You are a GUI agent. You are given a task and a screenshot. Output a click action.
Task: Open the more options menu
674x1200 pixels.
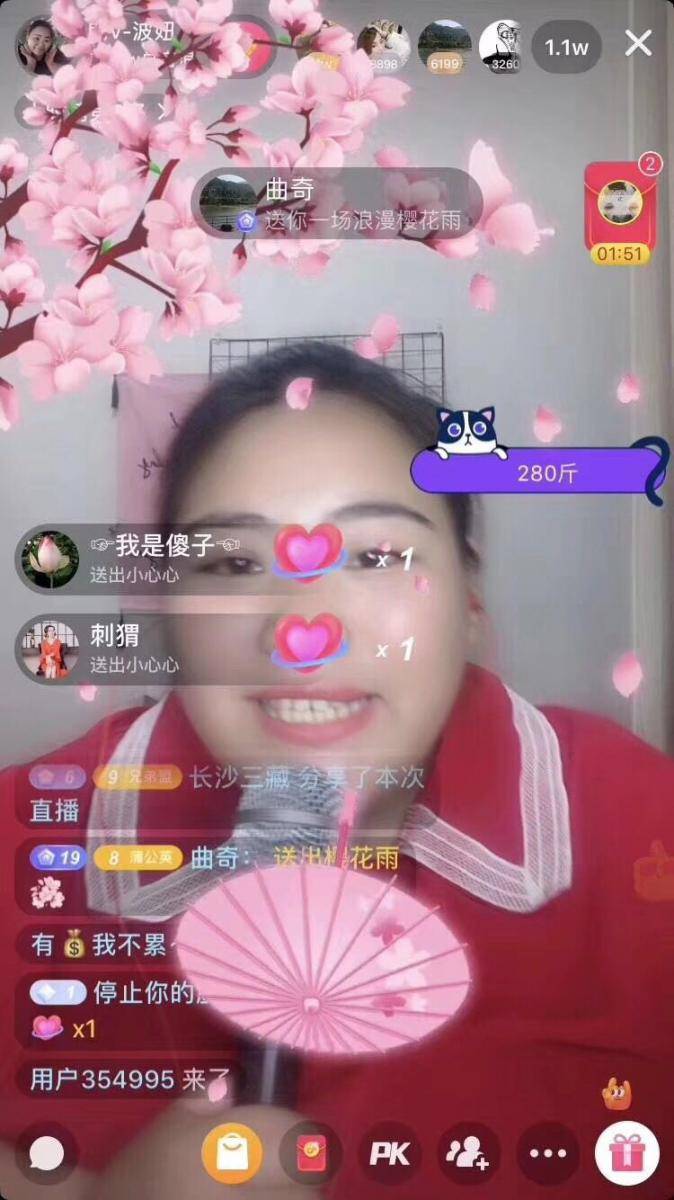(547, 1154)
